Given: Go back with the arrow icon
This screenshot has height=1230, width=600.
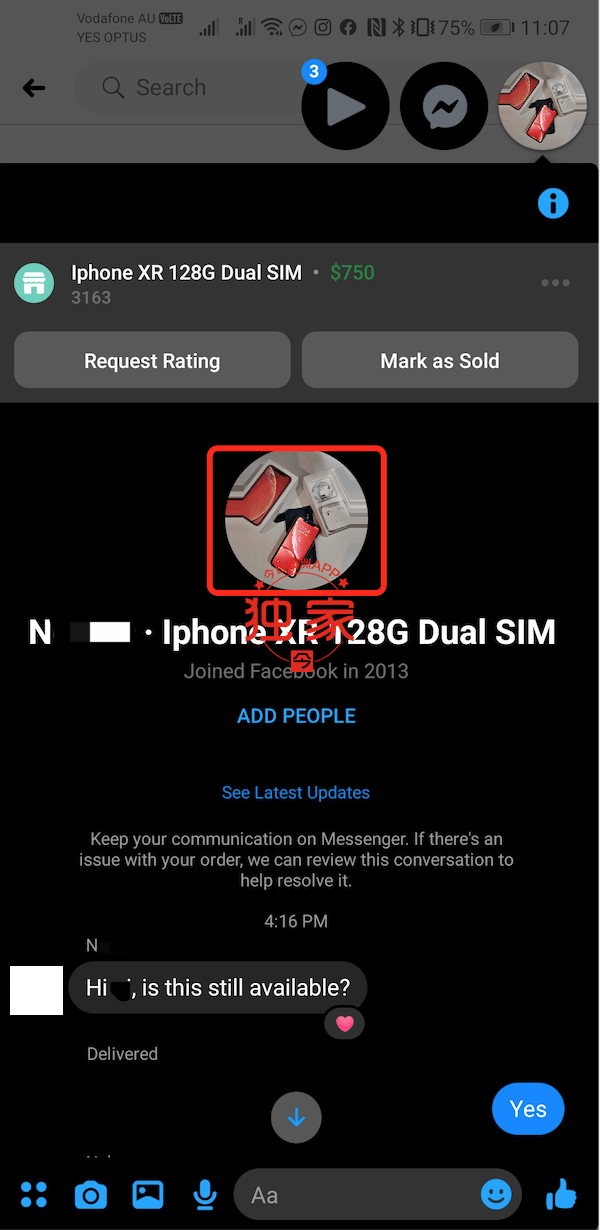Looking at the screenshot, I should tap(34, 88).
